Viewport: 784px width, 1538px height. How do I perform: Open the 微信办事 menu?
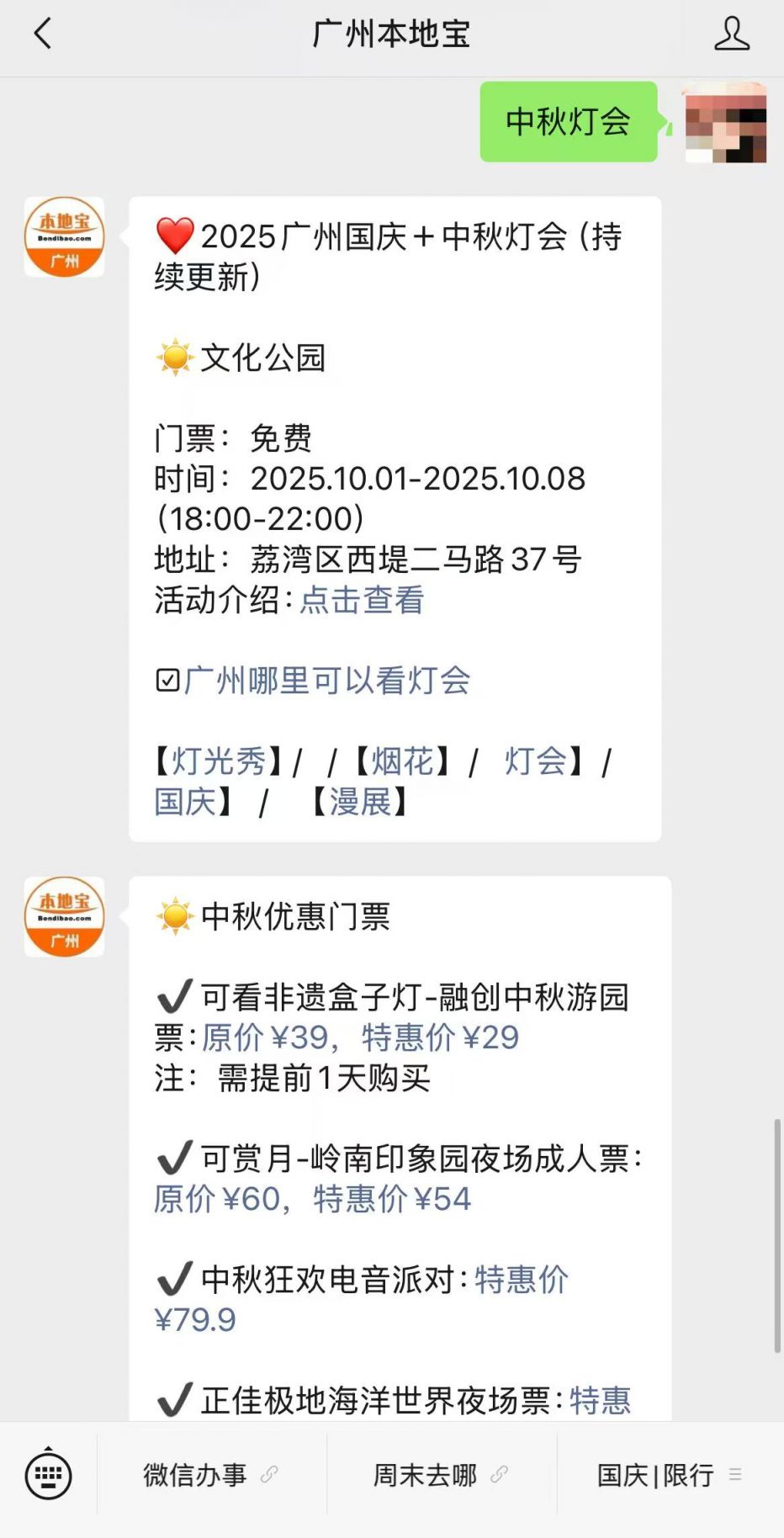210,1475
